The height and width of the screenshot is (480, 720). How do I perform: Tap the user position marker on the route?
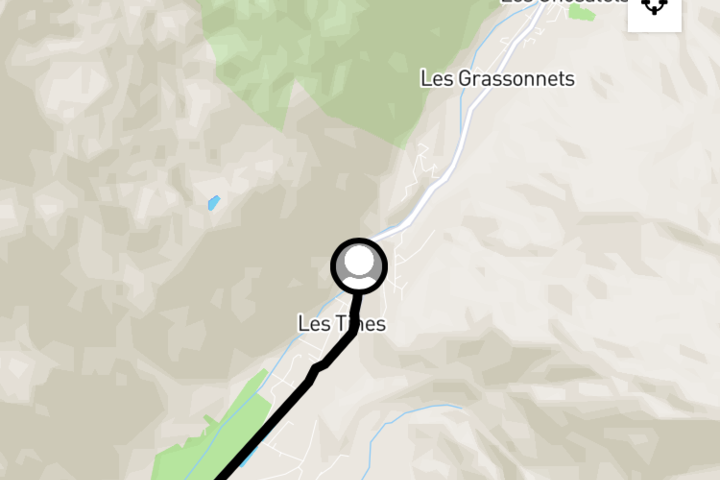359,266
